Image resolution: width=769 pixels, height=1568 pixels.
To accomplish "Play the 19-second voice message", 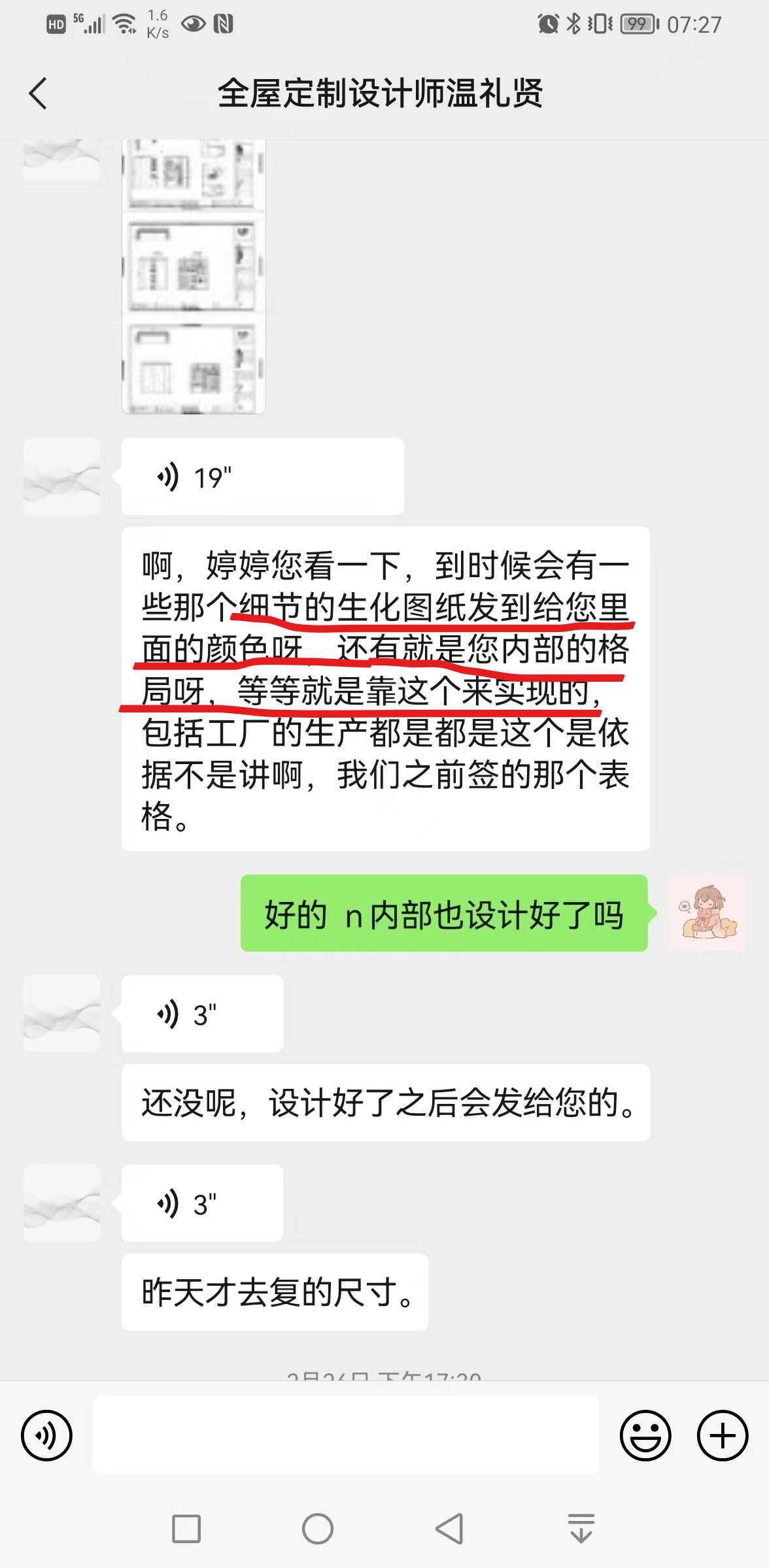I will pos(262,476).
